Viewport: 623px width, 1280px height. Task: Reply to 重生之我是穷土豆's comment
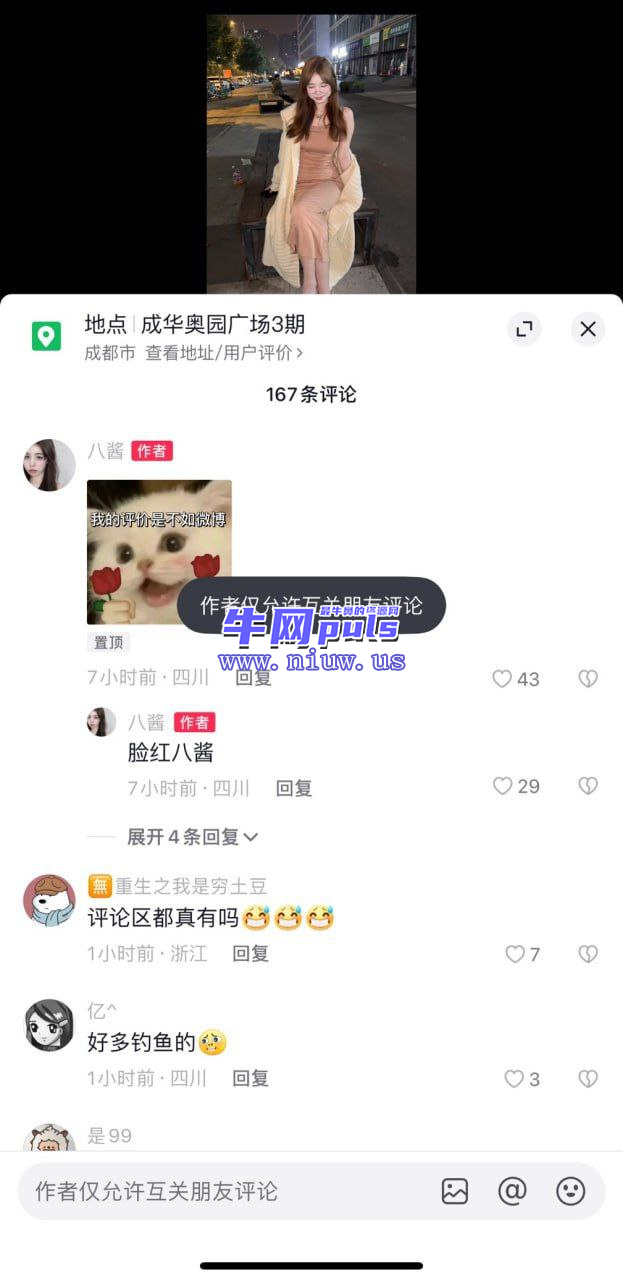point(251,954)
